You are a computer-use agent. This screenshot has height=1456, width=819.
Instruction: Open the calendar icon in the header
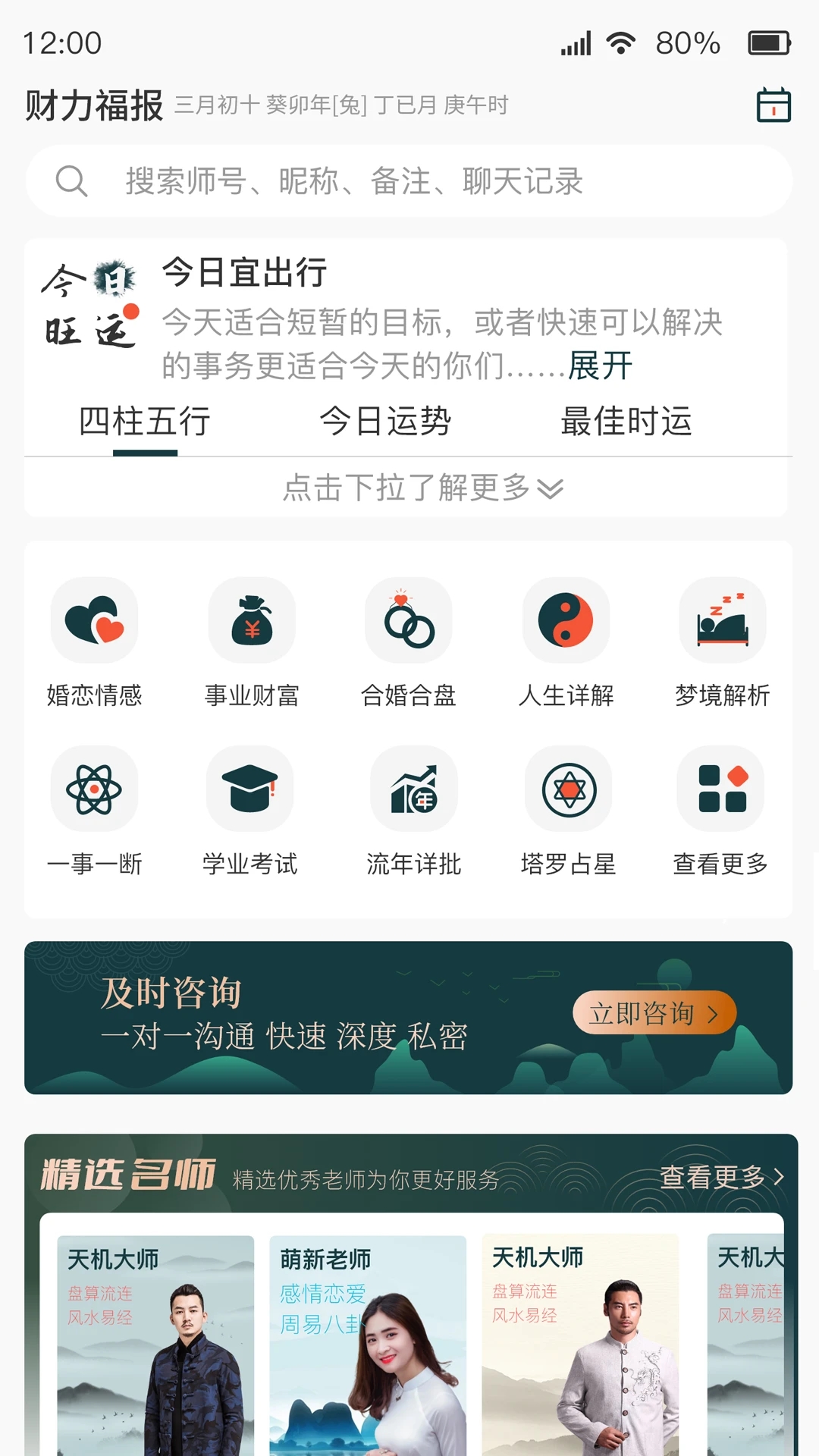773,105
